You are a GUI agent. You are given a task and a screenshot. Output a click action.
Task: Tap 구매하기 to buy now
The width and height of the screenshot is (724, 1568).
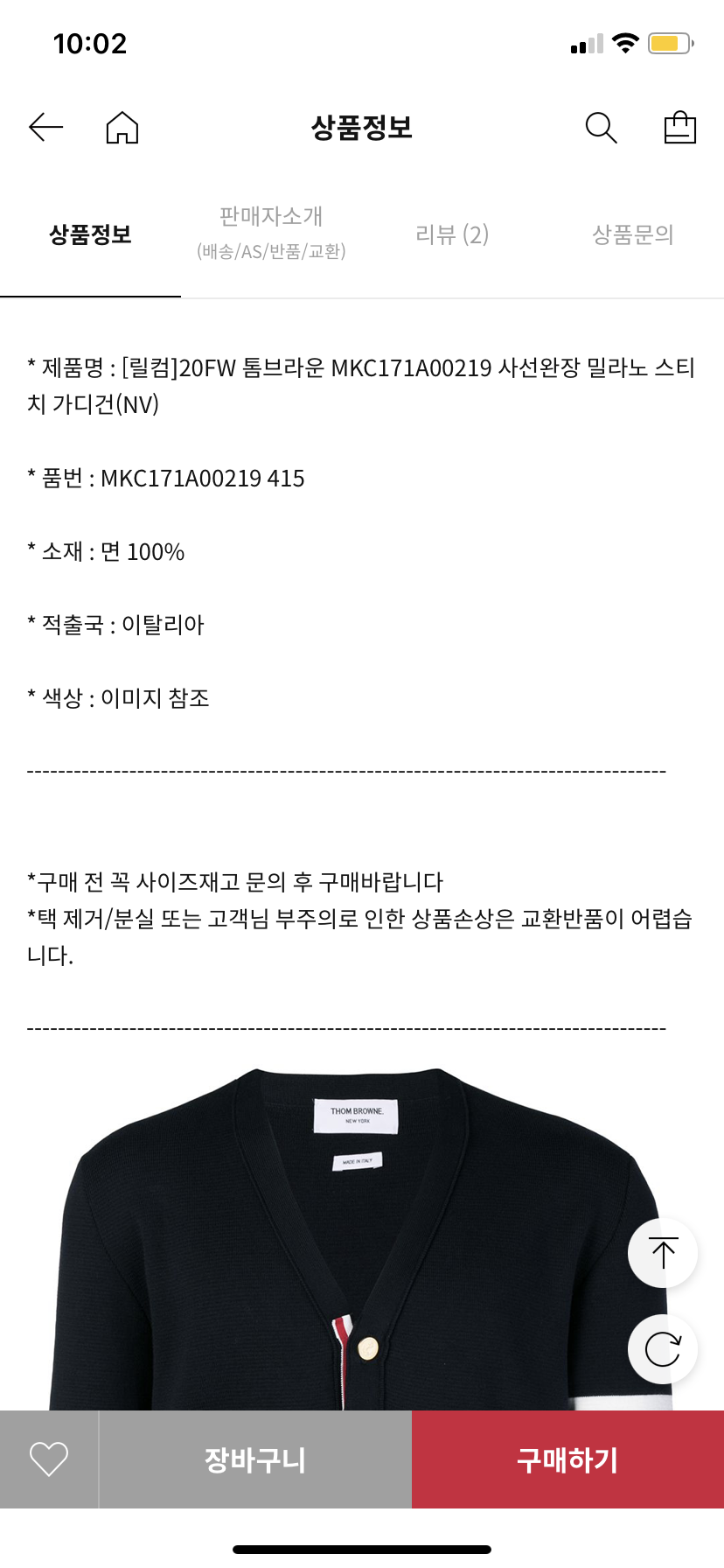click(x=567, y=1459)
